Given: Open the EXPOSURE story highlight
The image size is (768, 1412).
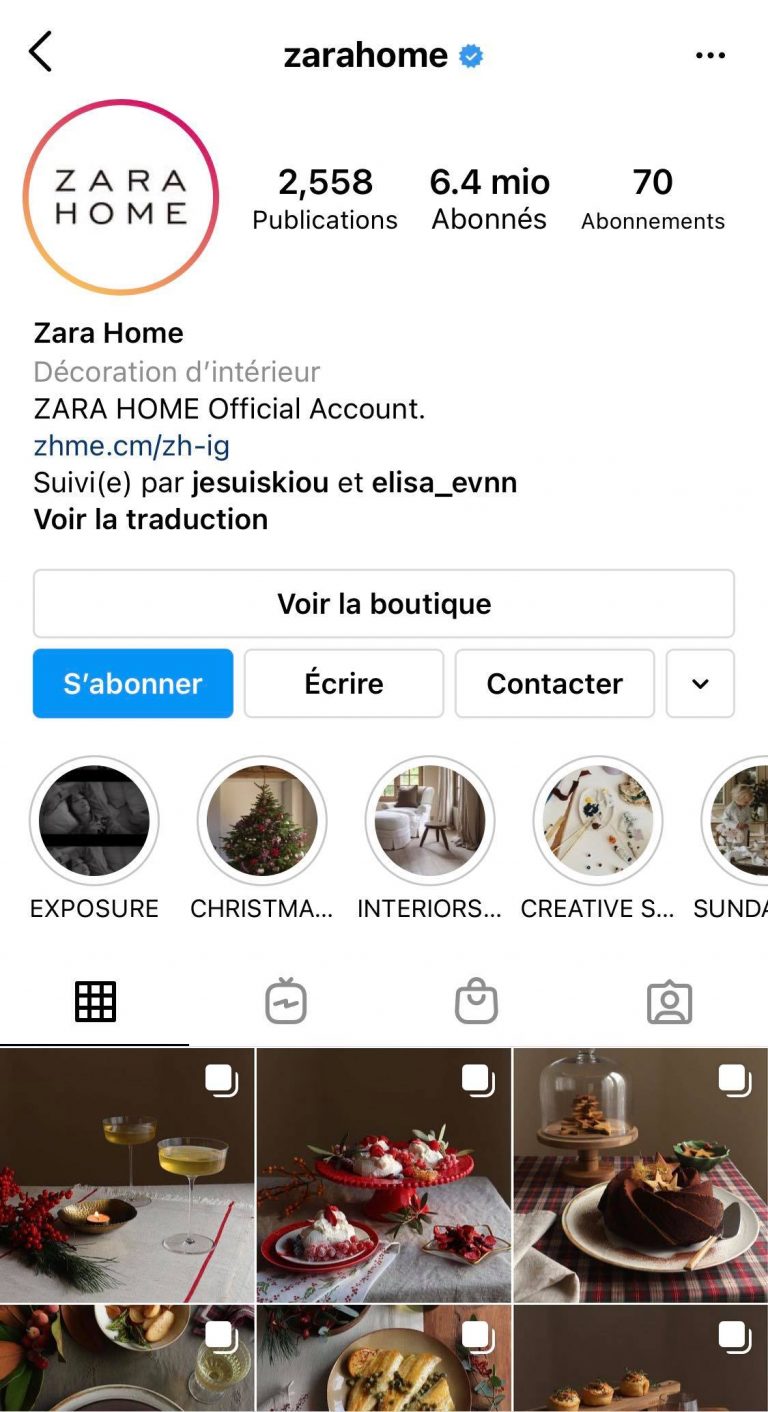Looking at the screenshot, I should click(94, 821).
